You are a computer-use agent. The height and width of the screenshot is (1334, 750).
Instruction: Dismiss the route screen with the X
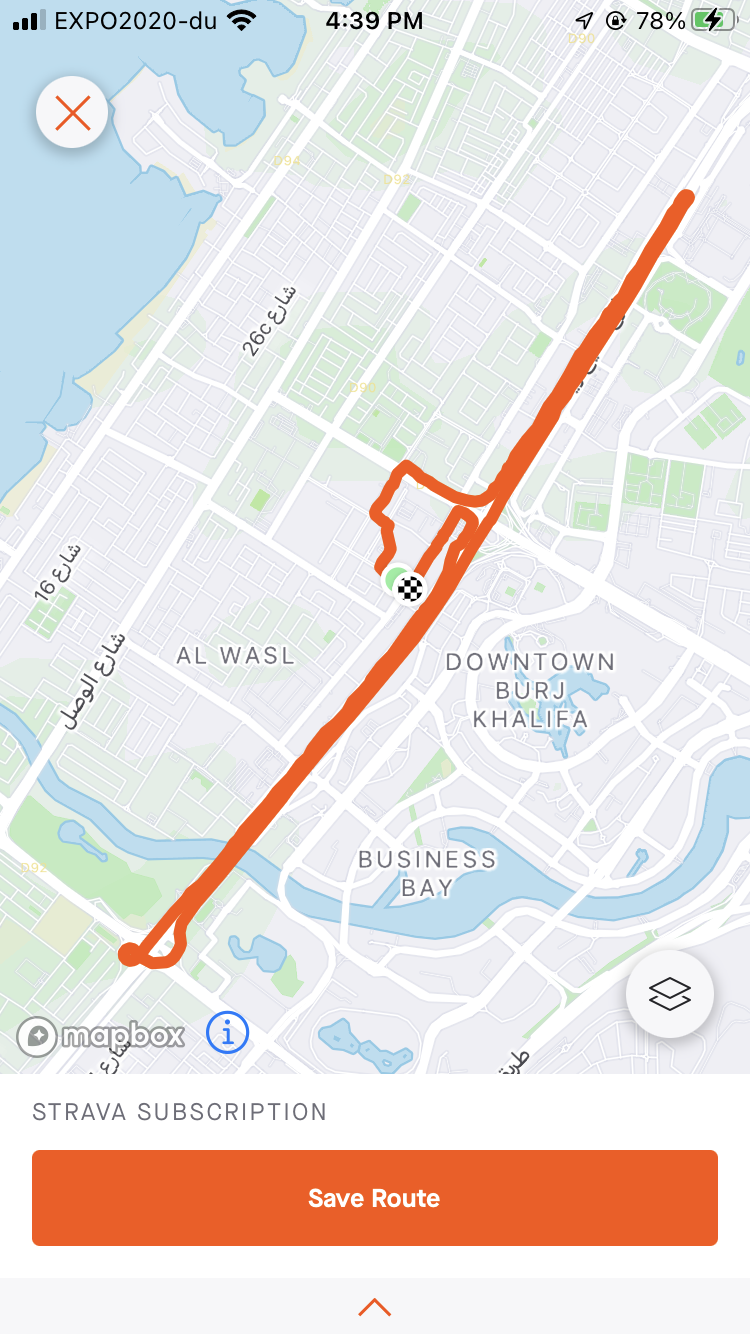(71, 112)
